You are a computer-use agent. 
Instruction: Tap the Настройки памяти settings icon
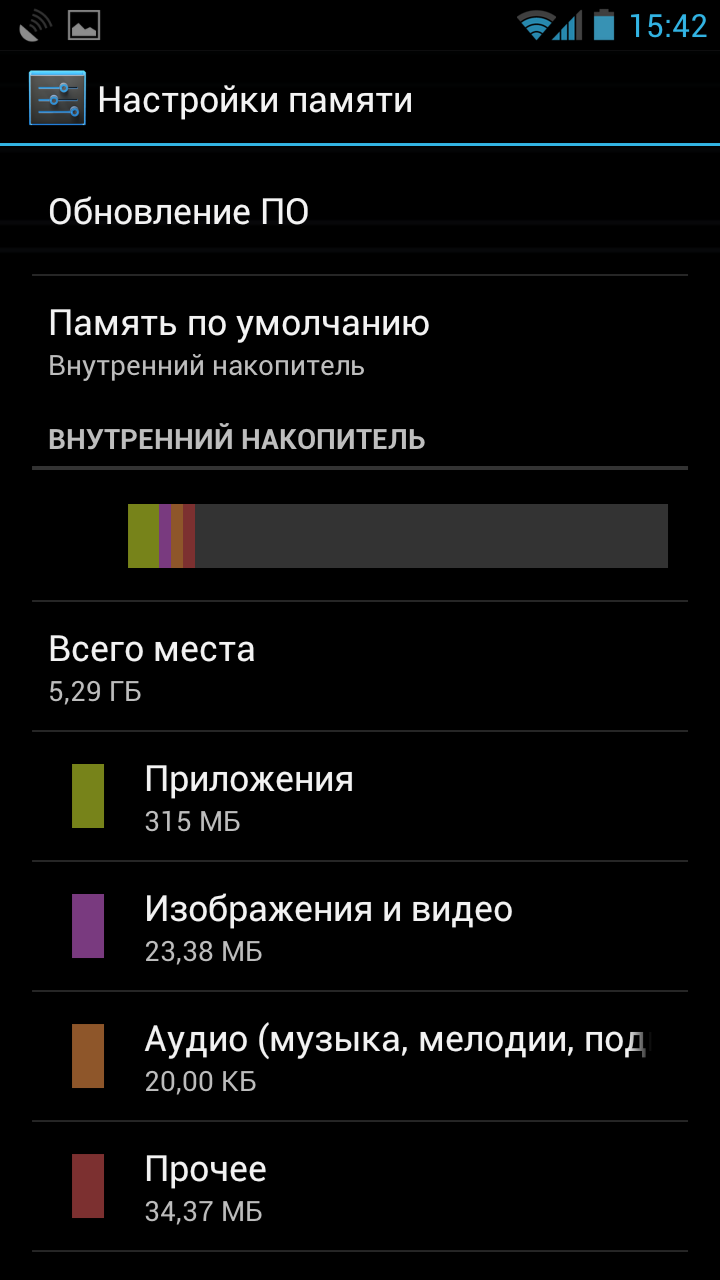(x=57, y=98)
